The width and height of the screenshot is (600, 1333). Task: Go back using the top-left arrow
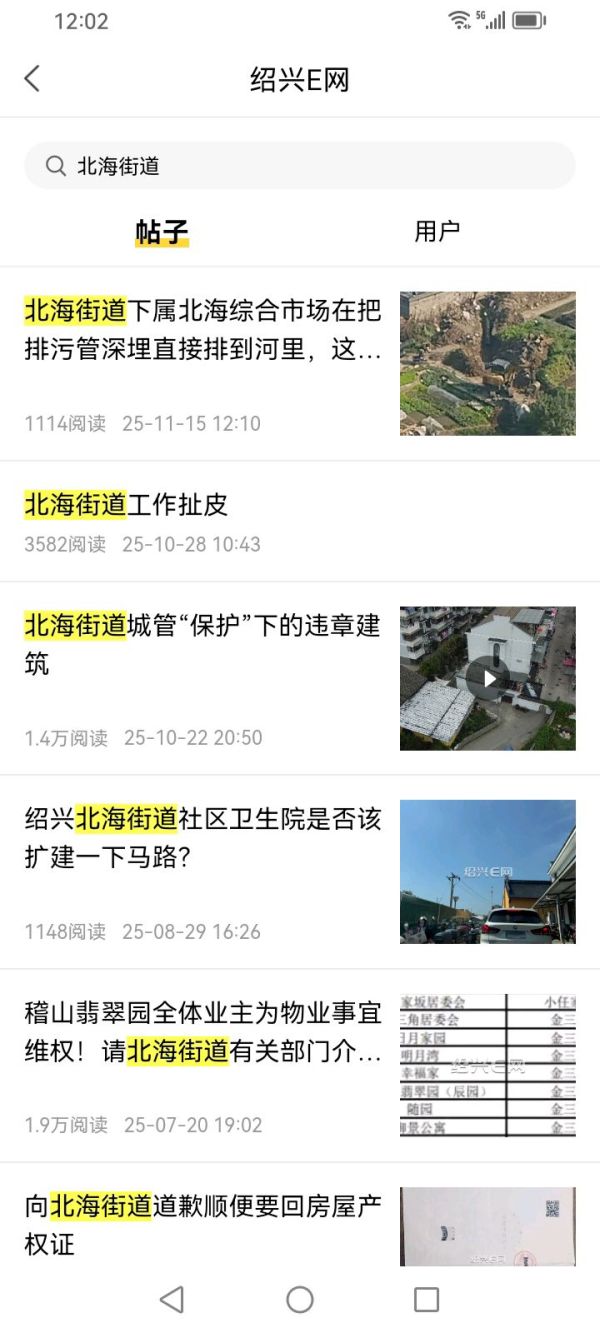tap(32, 79)
